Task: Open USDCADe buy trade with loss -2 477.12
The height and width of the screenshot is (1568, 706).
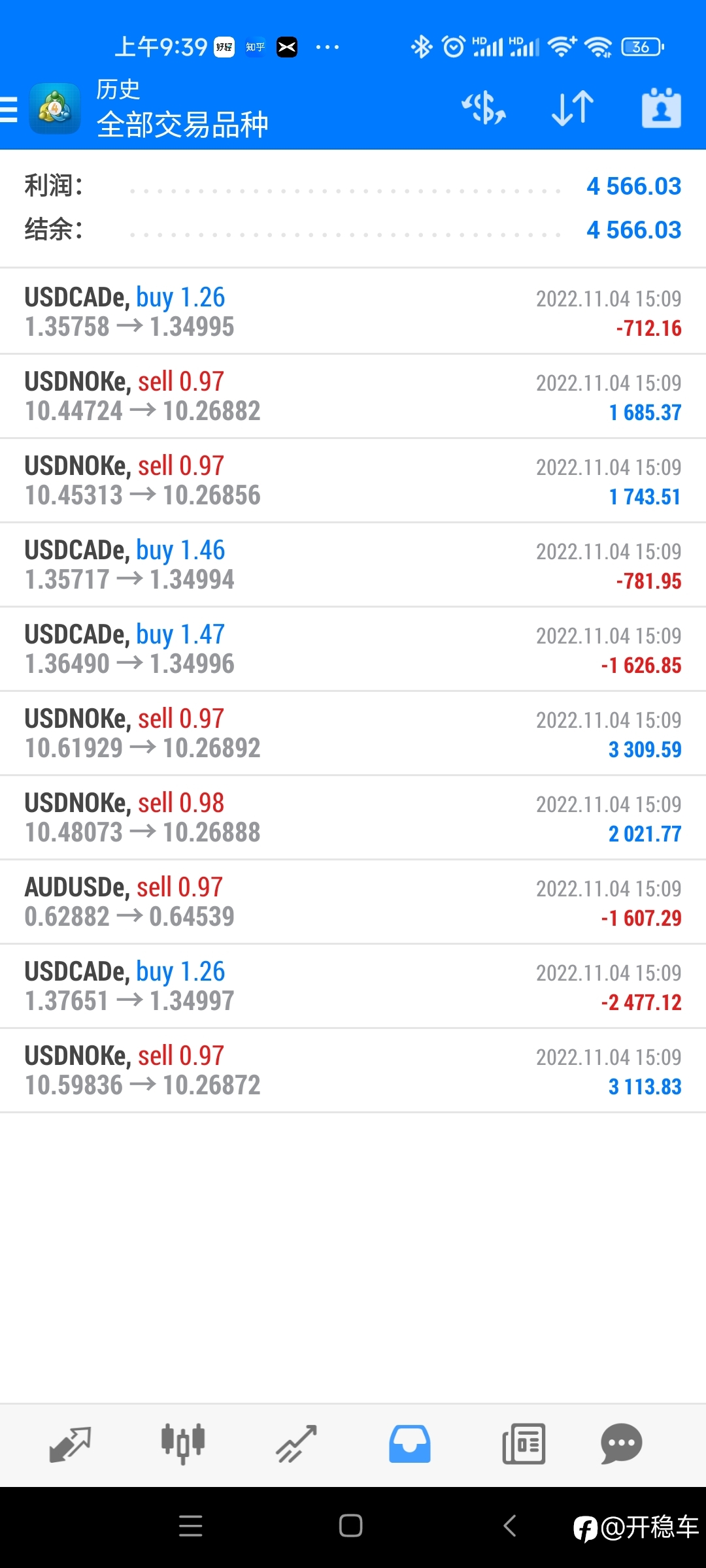Action: tap(353, 986)
